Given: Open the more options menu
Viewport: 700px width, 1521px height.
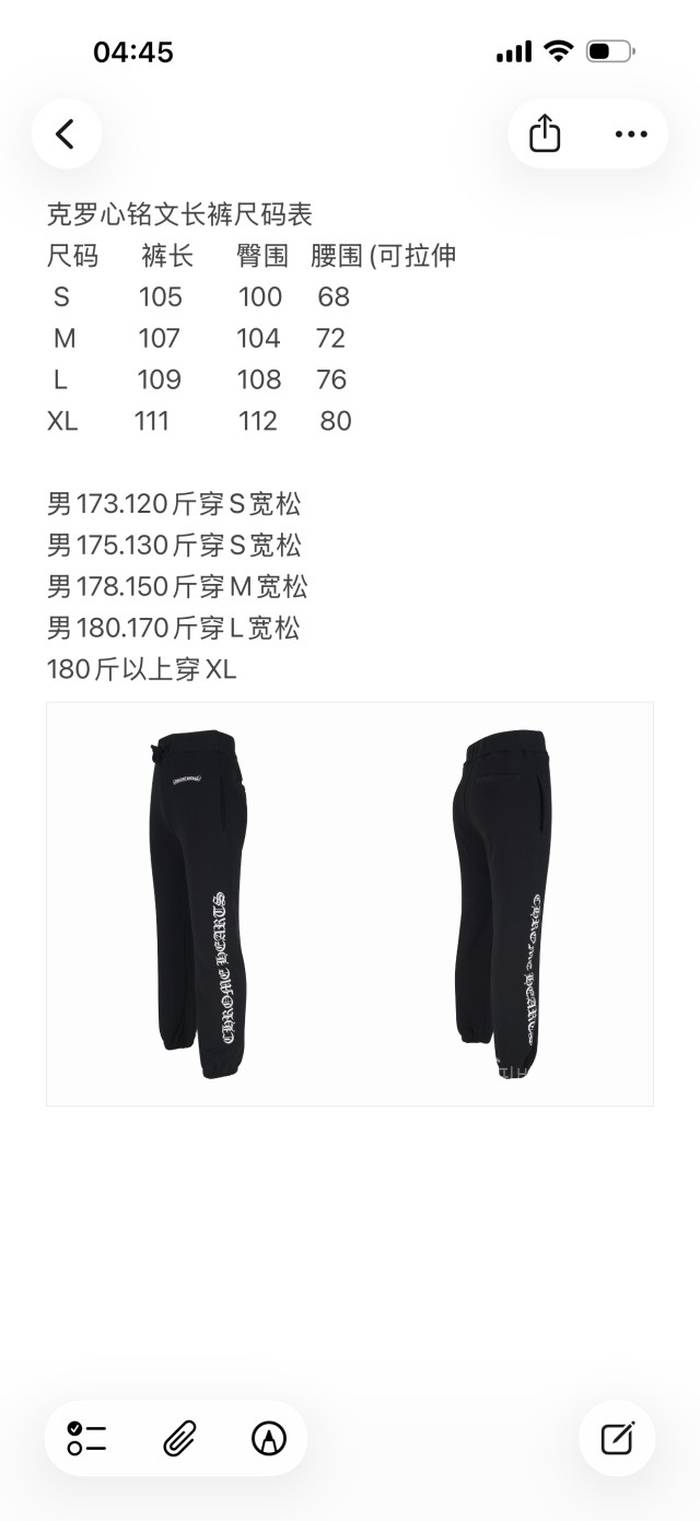Looking at the screenshot, I should (x=631, y=134).
